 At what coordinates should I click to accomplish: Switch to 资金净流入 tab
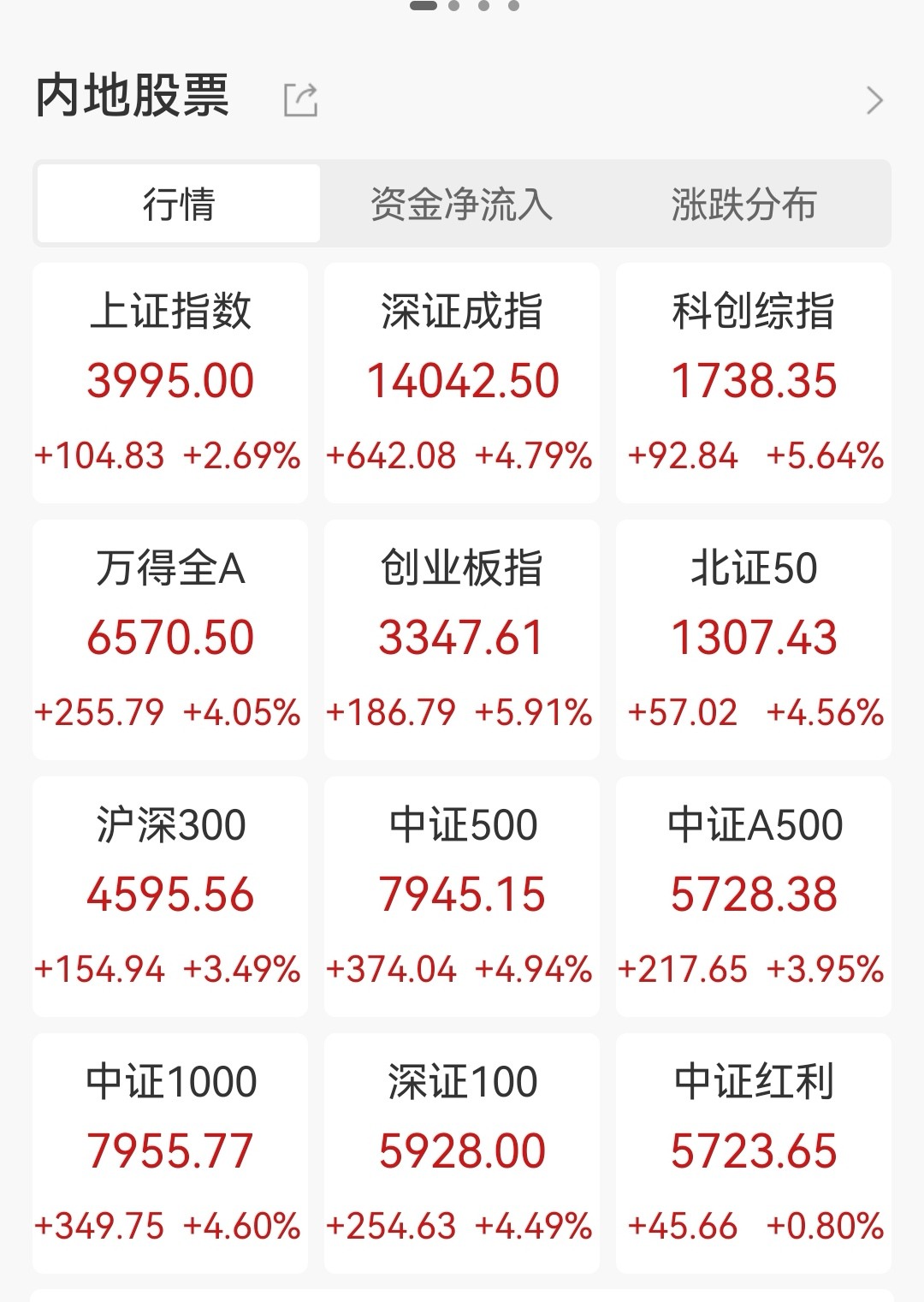click(x=461, y=204)
